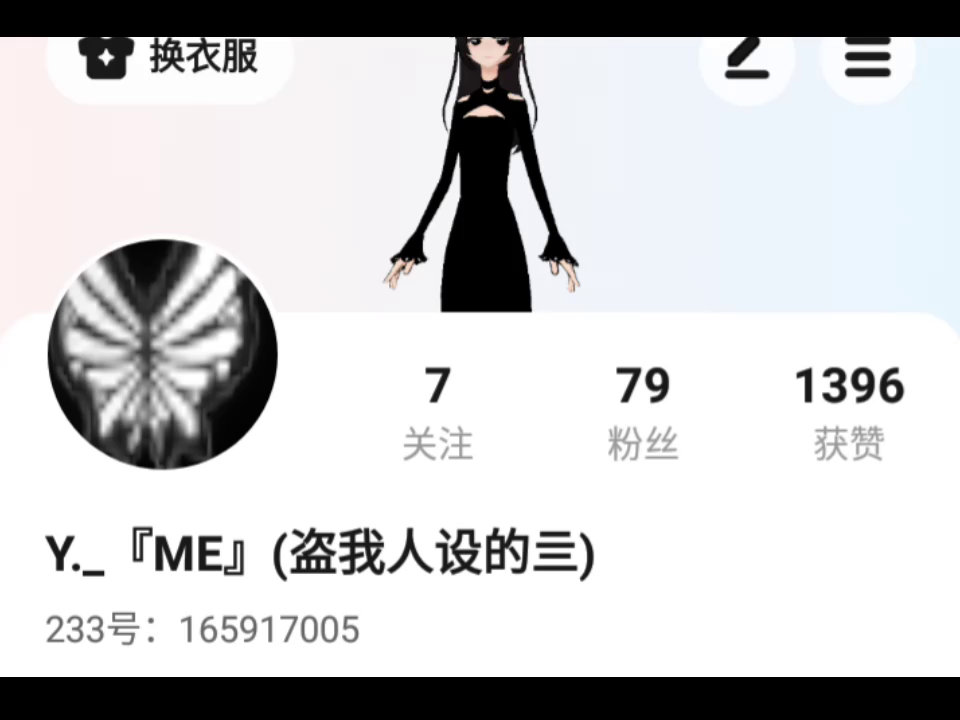This screenshot has width=960, height=720.
Task: Open the hamburger menu icon
Action: 867,59
